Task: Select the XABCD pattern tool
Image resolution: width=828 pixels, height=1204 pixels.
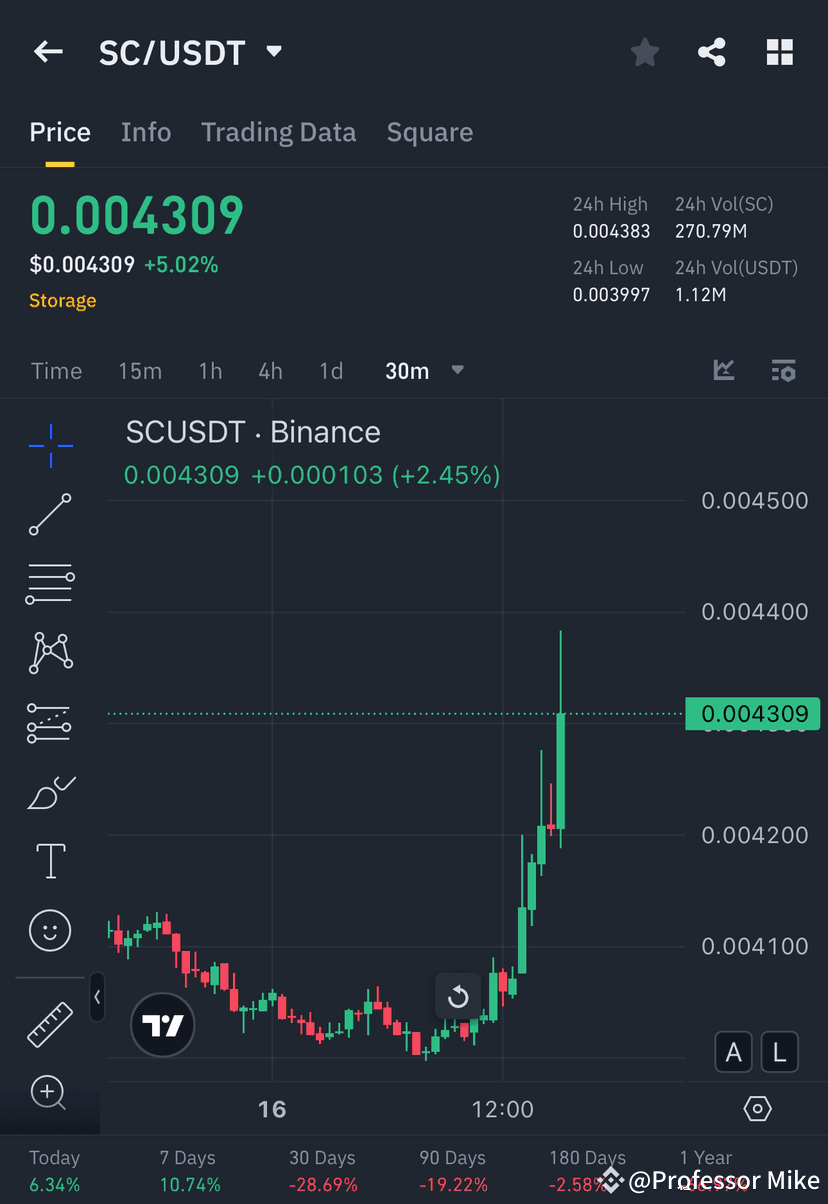Action: 49,653
